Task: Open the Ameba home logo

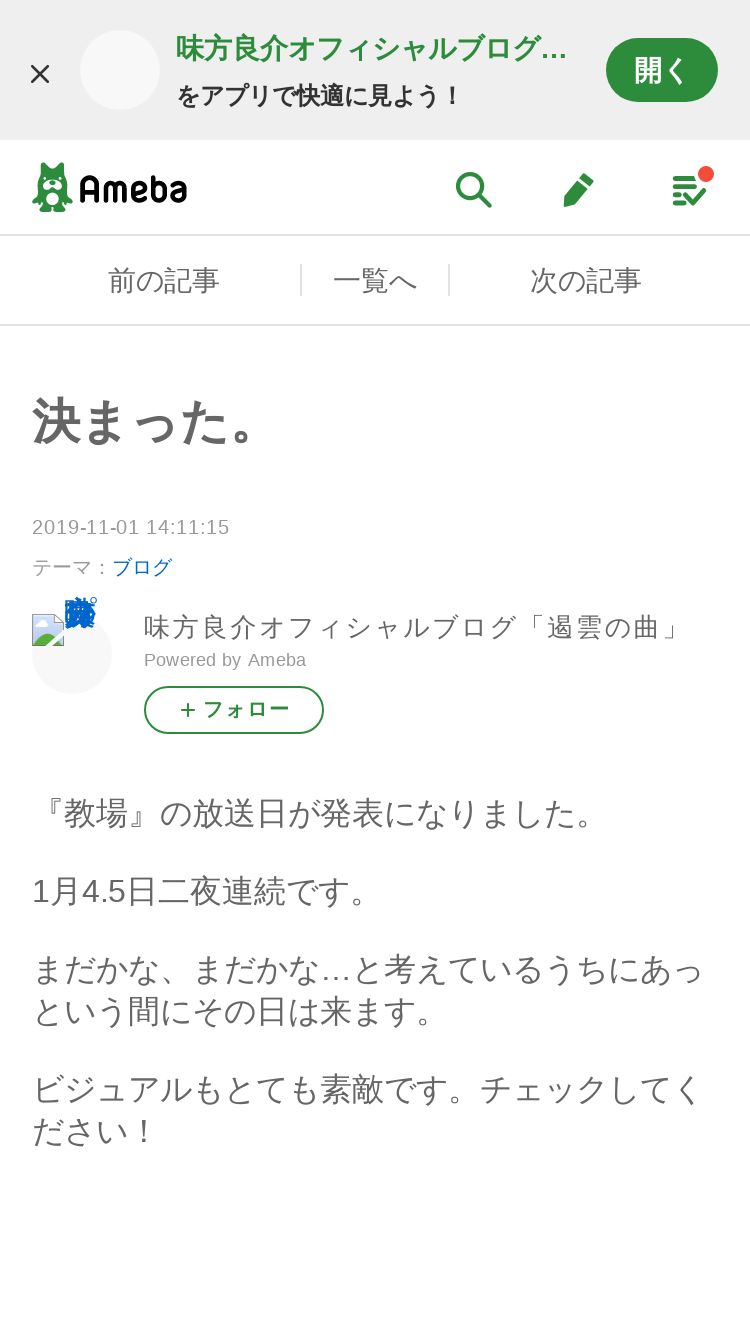Action: pos(110,188)
